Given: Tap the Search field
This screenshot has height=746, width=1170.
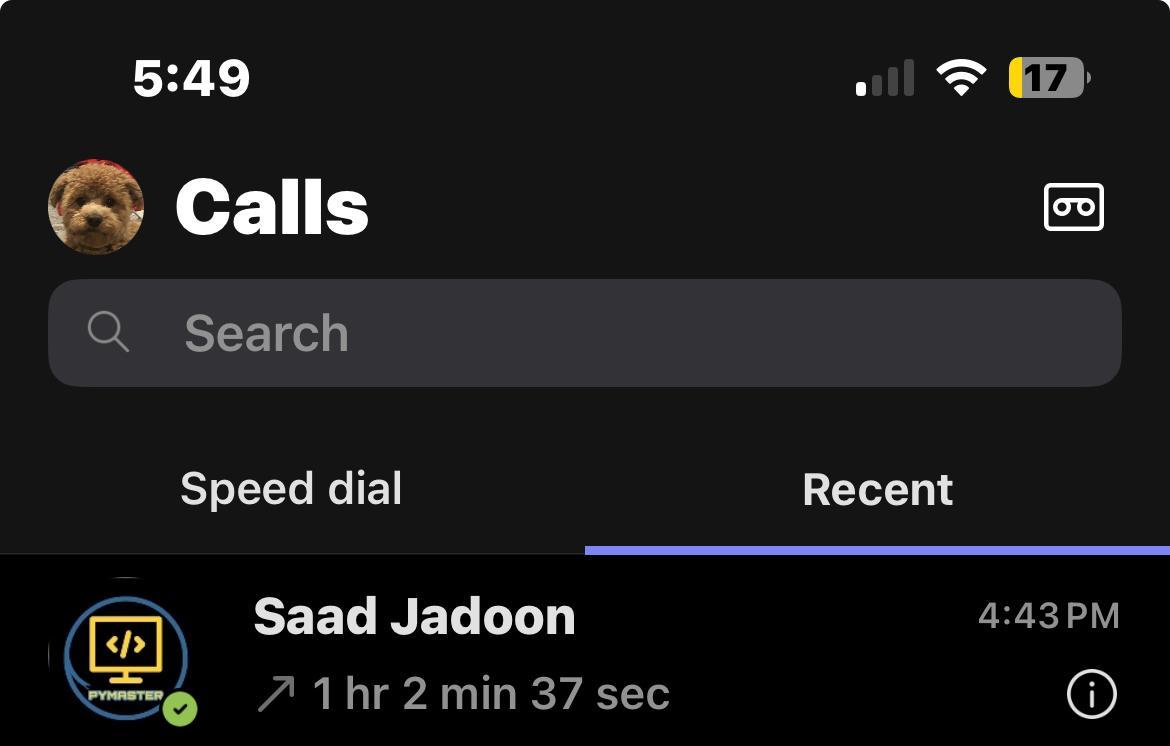Looking at the screenshot, I should click(584, 333).
